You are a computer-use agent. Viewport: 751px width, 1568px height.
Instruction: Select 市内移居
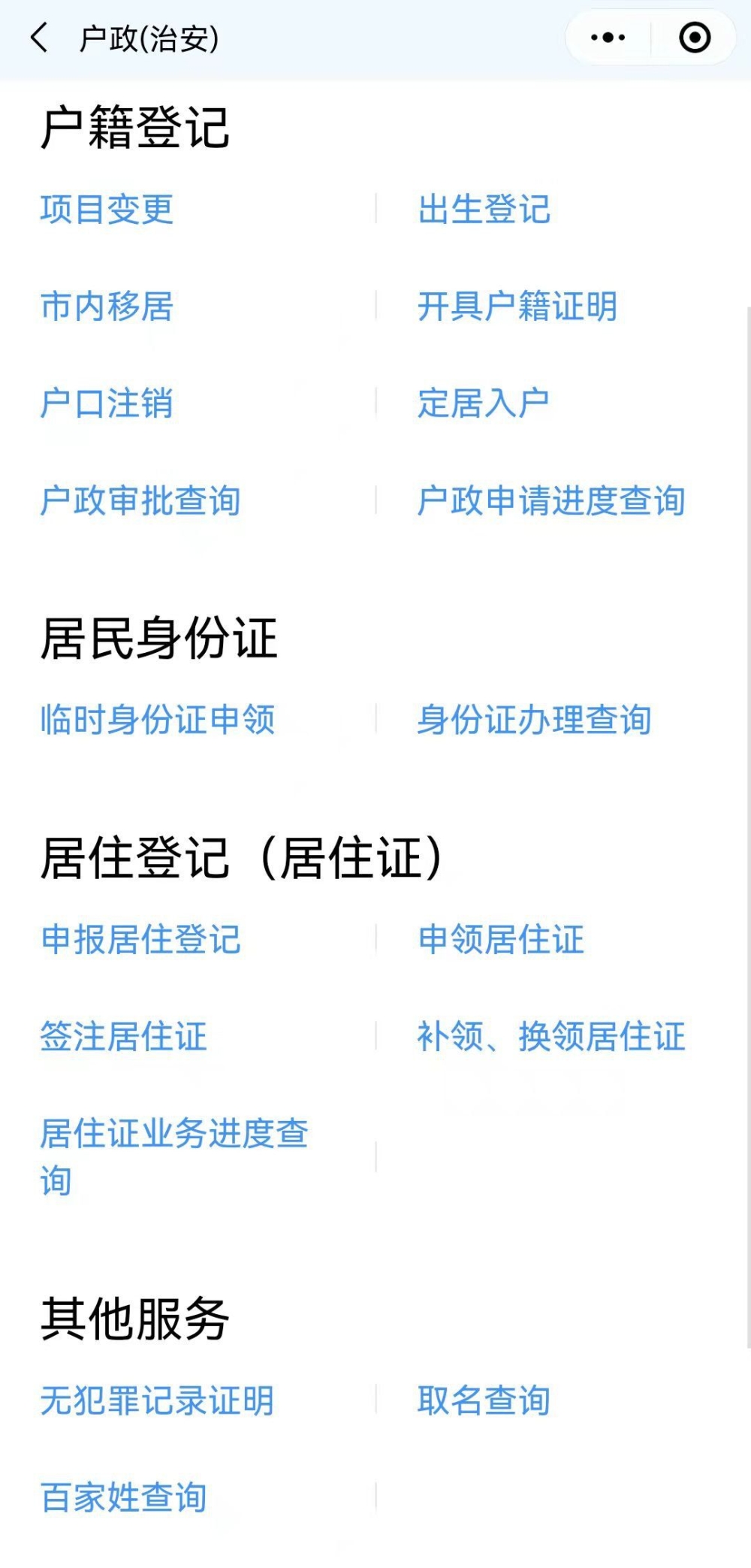click(107, 306)
